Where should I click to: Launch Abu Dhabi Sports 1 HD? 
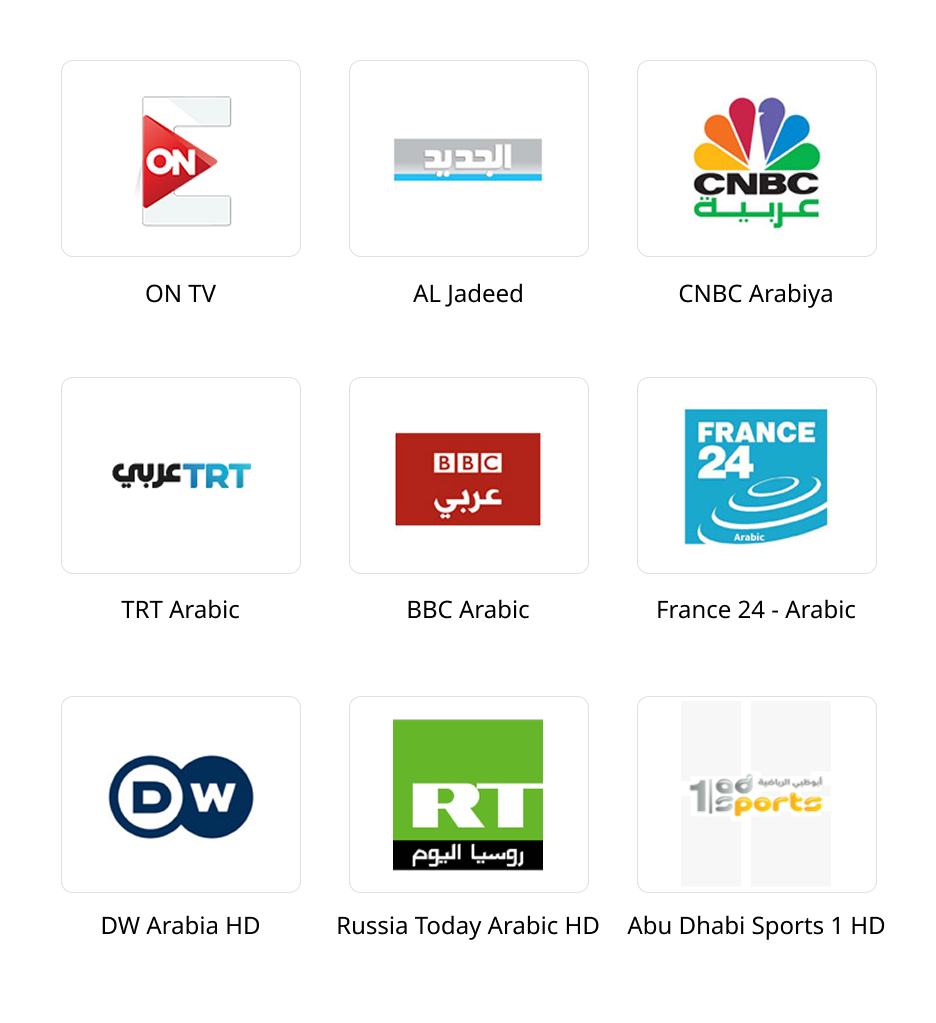[x=756, y=794]
